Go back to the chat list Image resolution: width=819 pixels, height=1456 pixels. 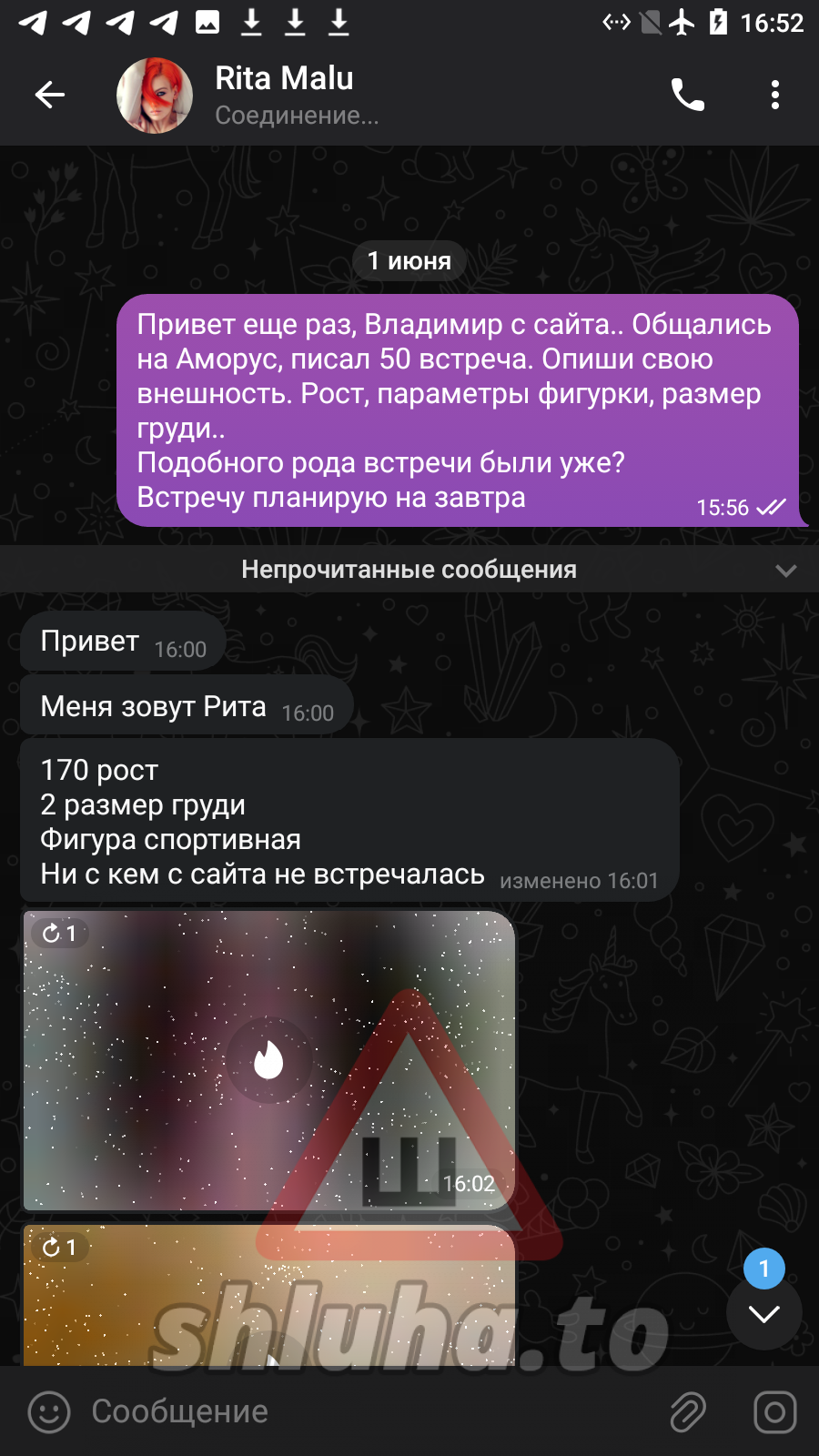pyautogui.click(x=50, y=95)
